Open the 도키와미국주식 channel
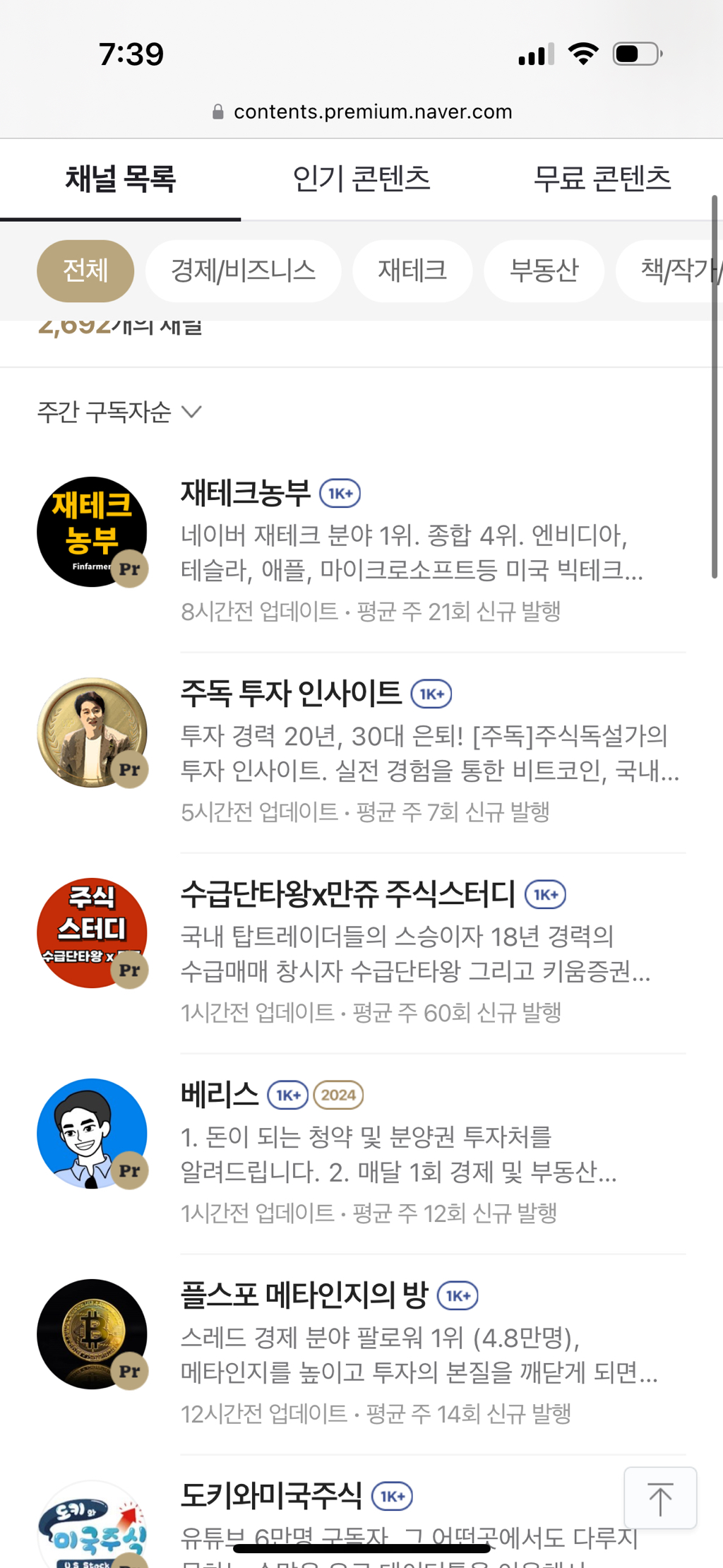 point(271,1495)
